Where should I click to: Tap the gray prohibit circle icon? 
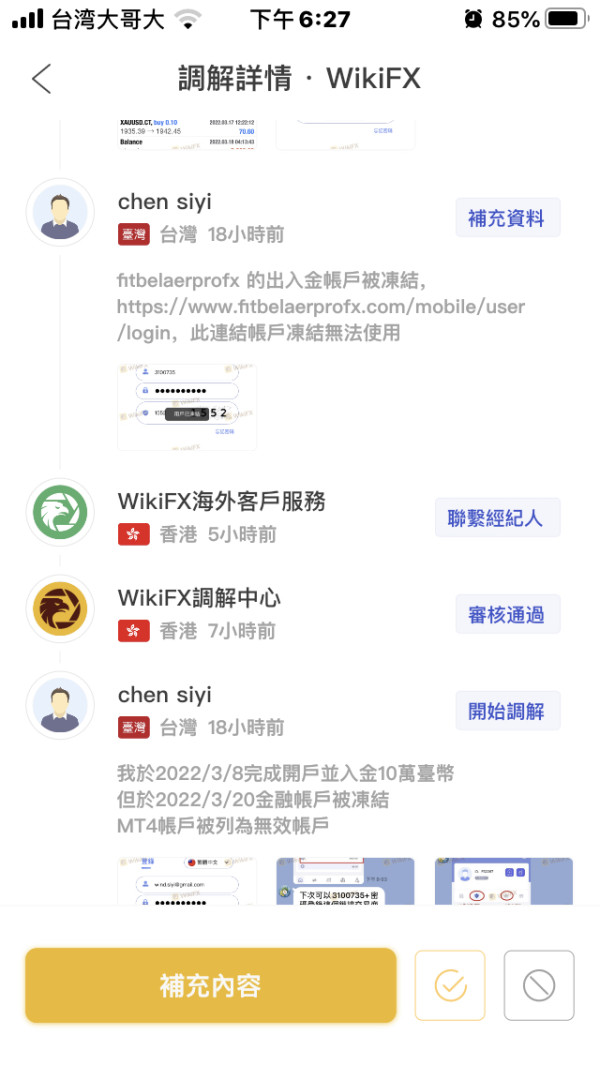539,985
